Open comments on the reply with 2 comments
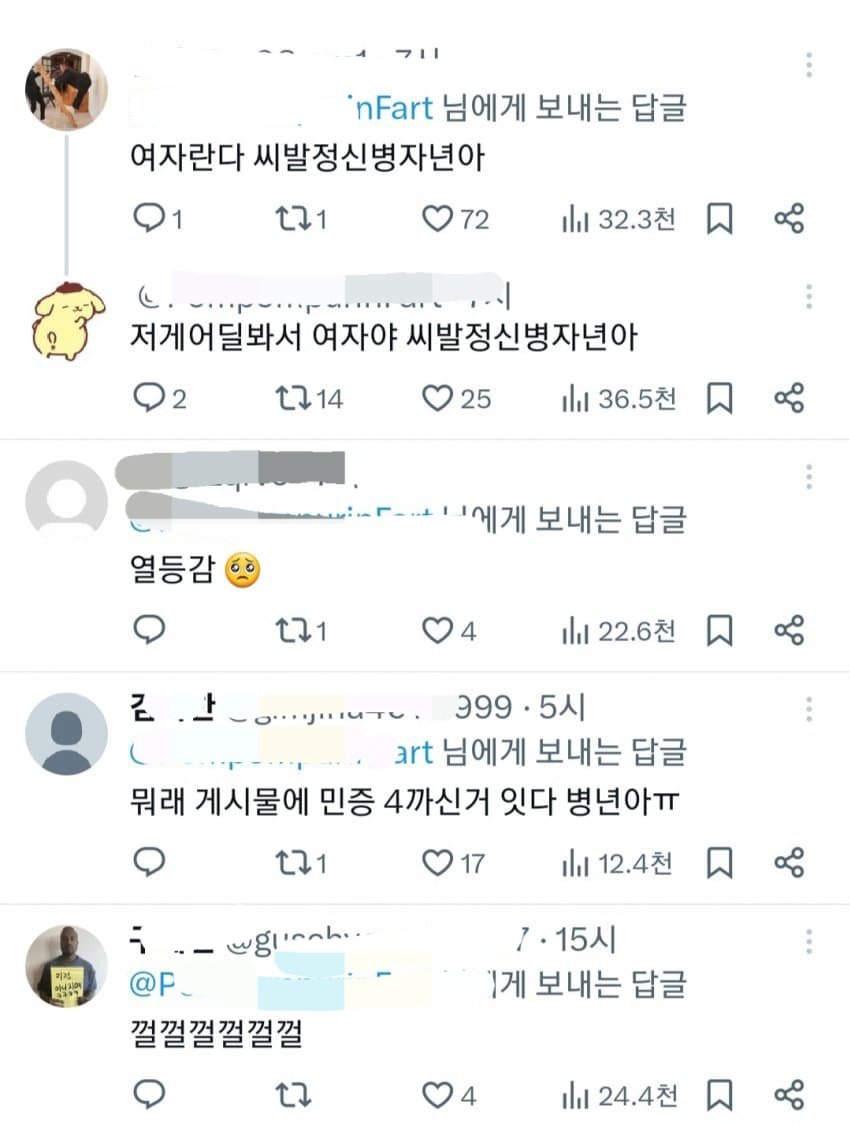Viewport: 850px width, 1126px height. pos(148,399)
